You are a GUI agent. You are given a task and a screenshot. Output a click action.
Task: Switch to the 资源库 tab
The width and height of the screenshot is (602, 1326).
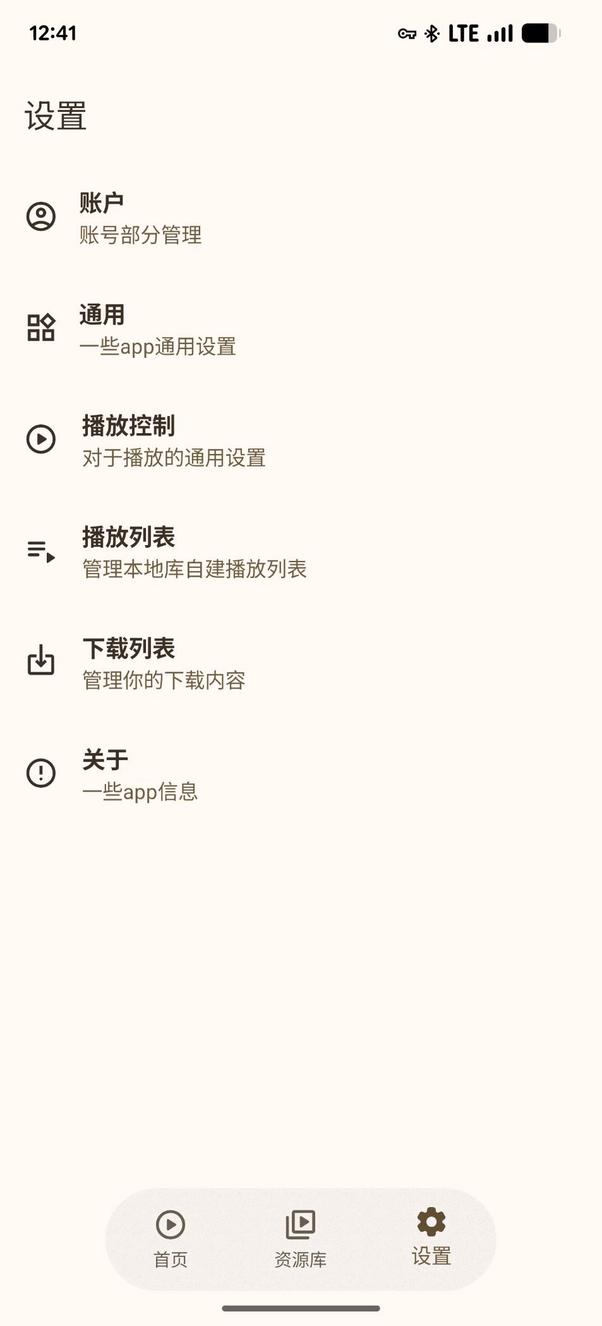click(300, 1238)
